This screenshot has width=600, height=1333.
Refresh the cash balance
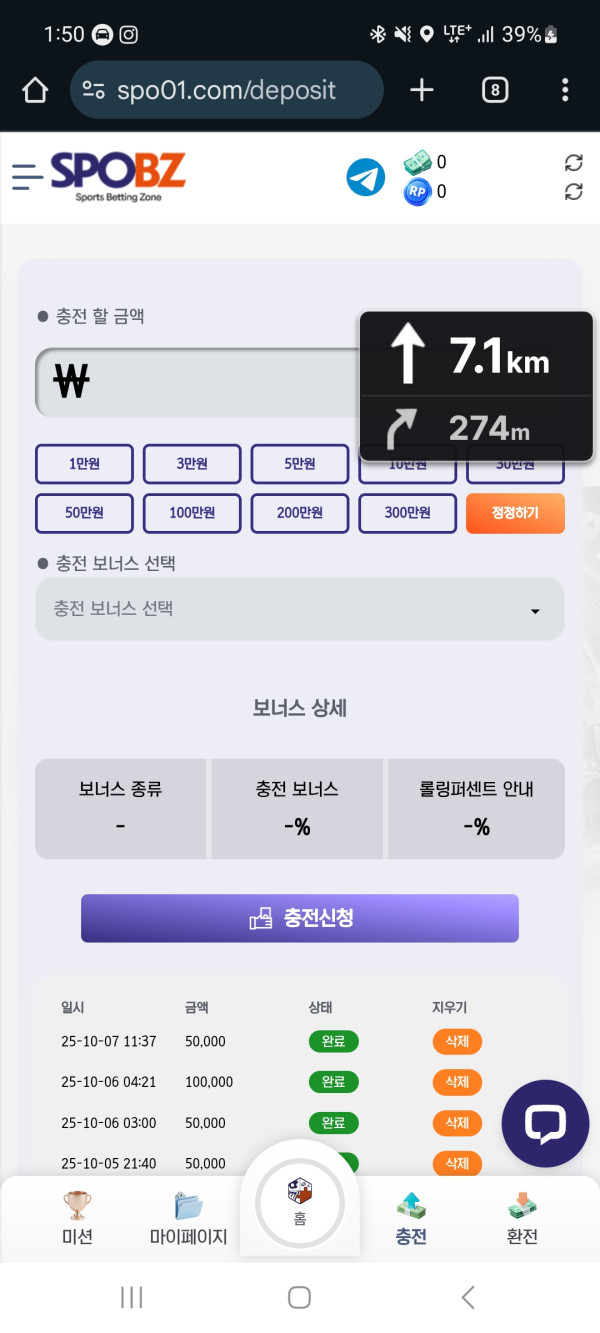pyautogui.click(x=573, y=163)
